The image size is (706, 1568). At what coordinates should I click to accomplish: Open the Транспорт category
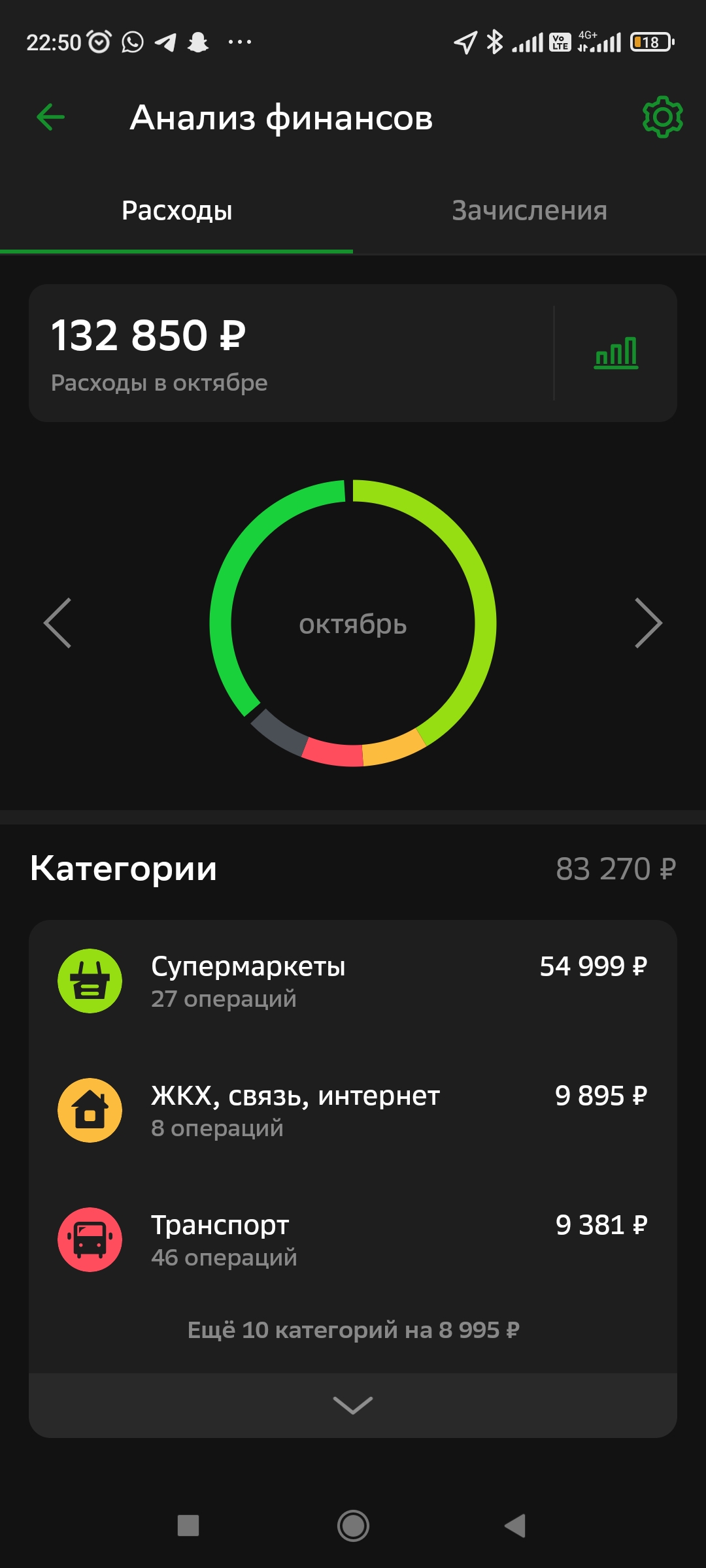353,1240
